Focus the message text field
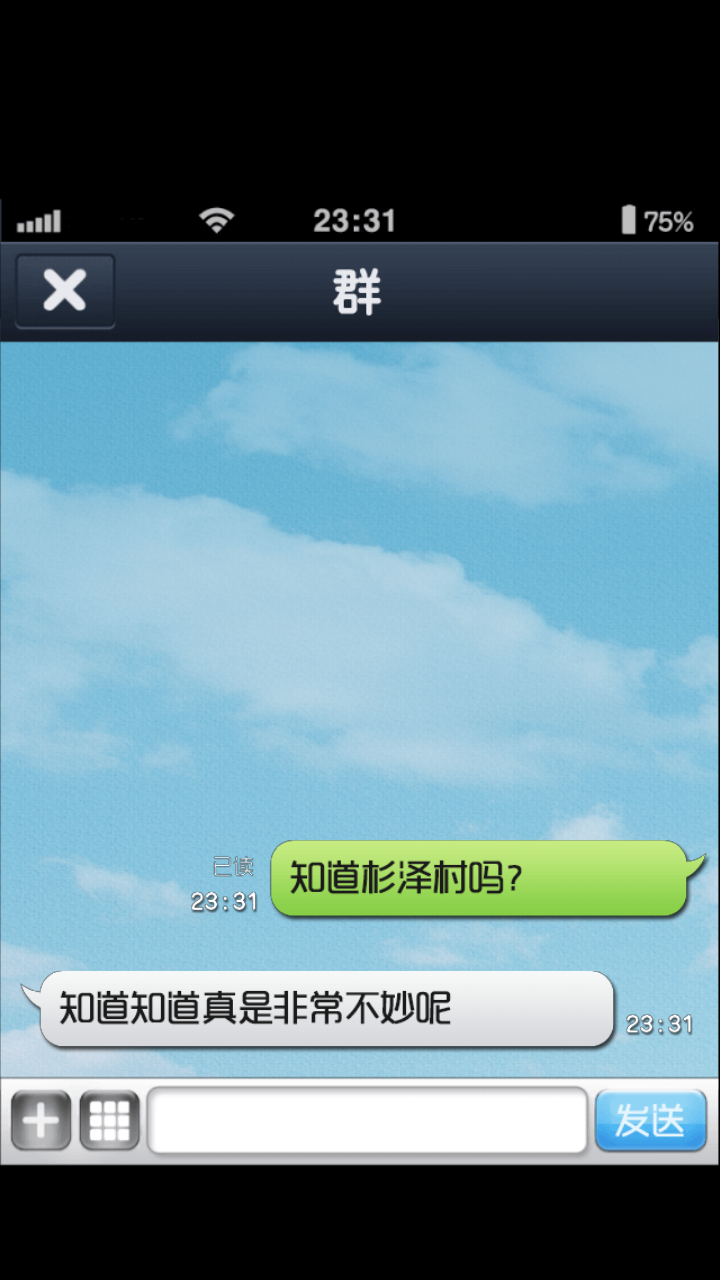 coord(367,1121)
